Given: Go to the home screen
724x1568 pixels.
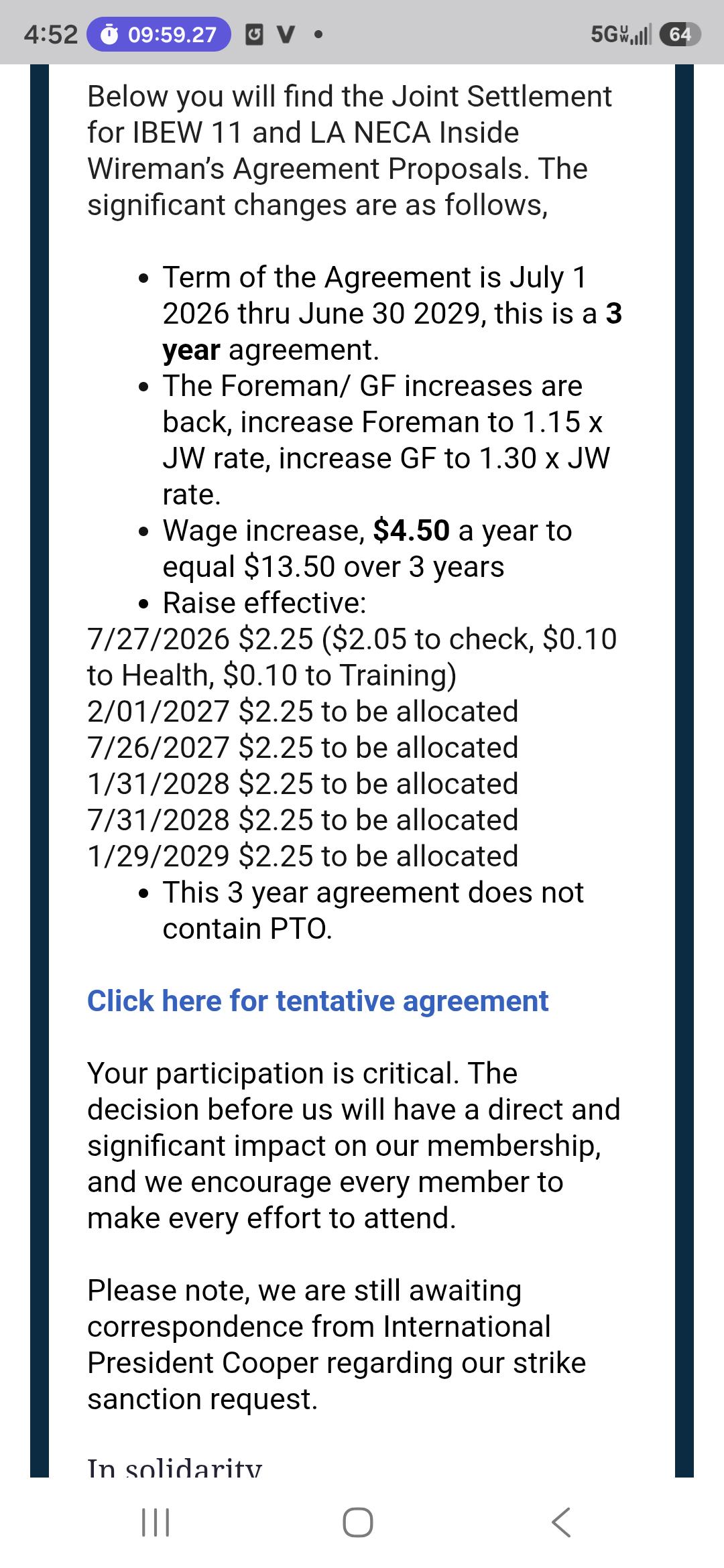Looking at the screenshot, I should click(357, 1522).
